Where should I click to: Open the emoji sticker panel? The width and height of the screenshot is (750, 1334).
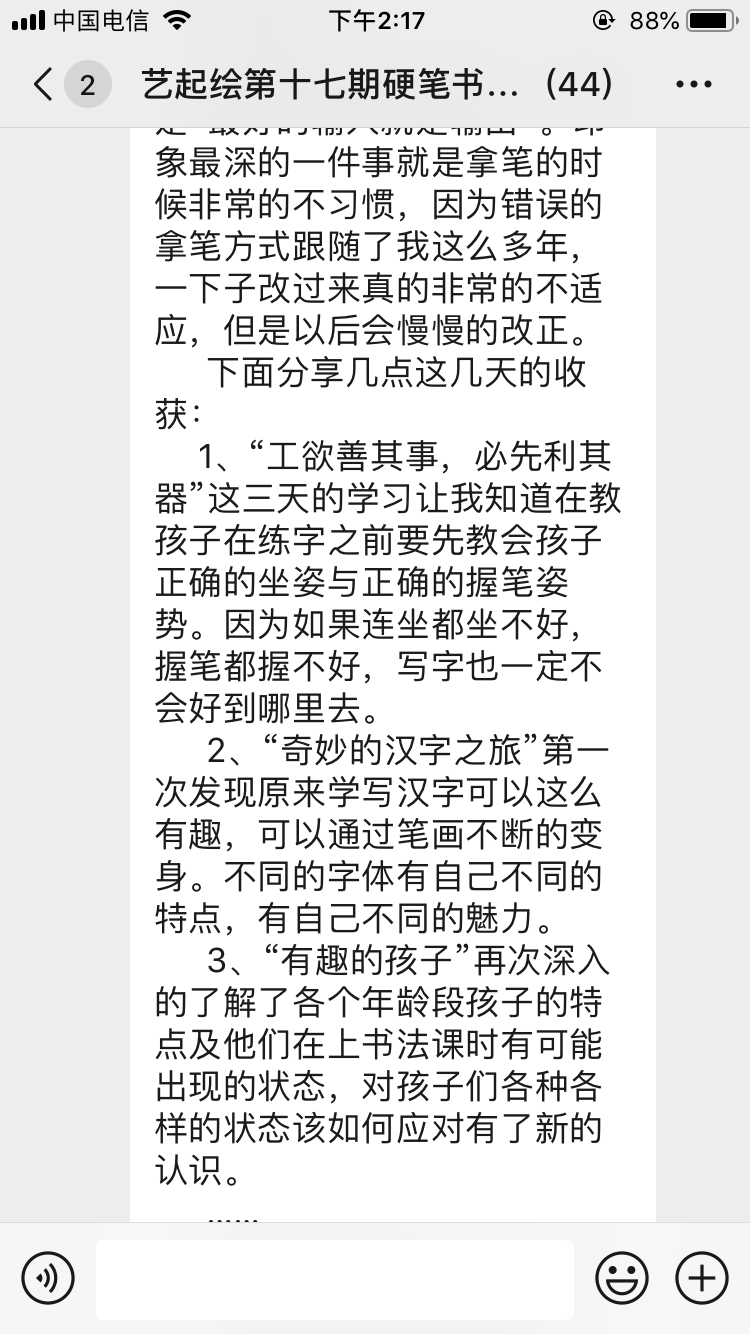coord(622,1277)
